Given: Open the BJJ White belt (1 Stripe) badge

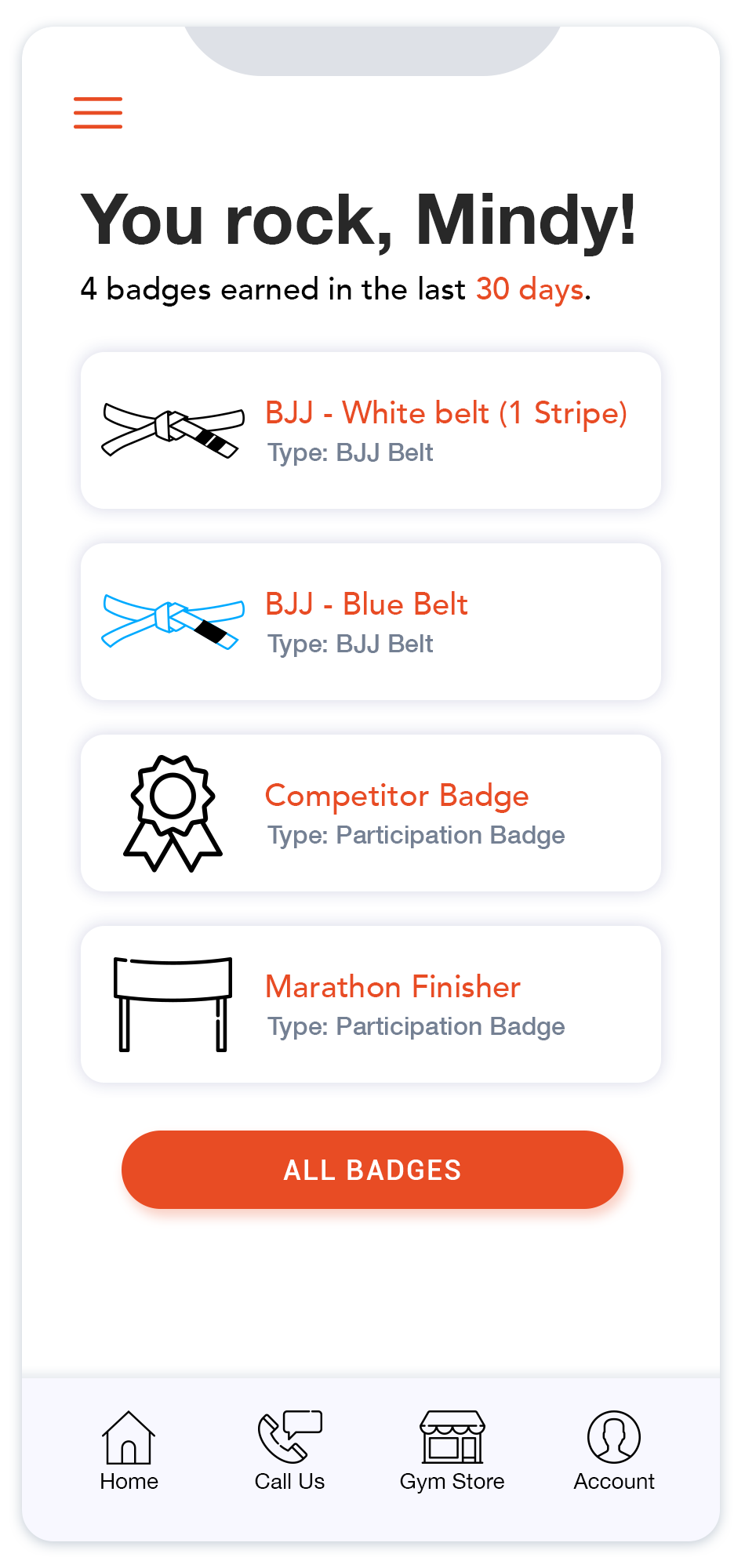Looking at the screenshot, I should (371, 430).
